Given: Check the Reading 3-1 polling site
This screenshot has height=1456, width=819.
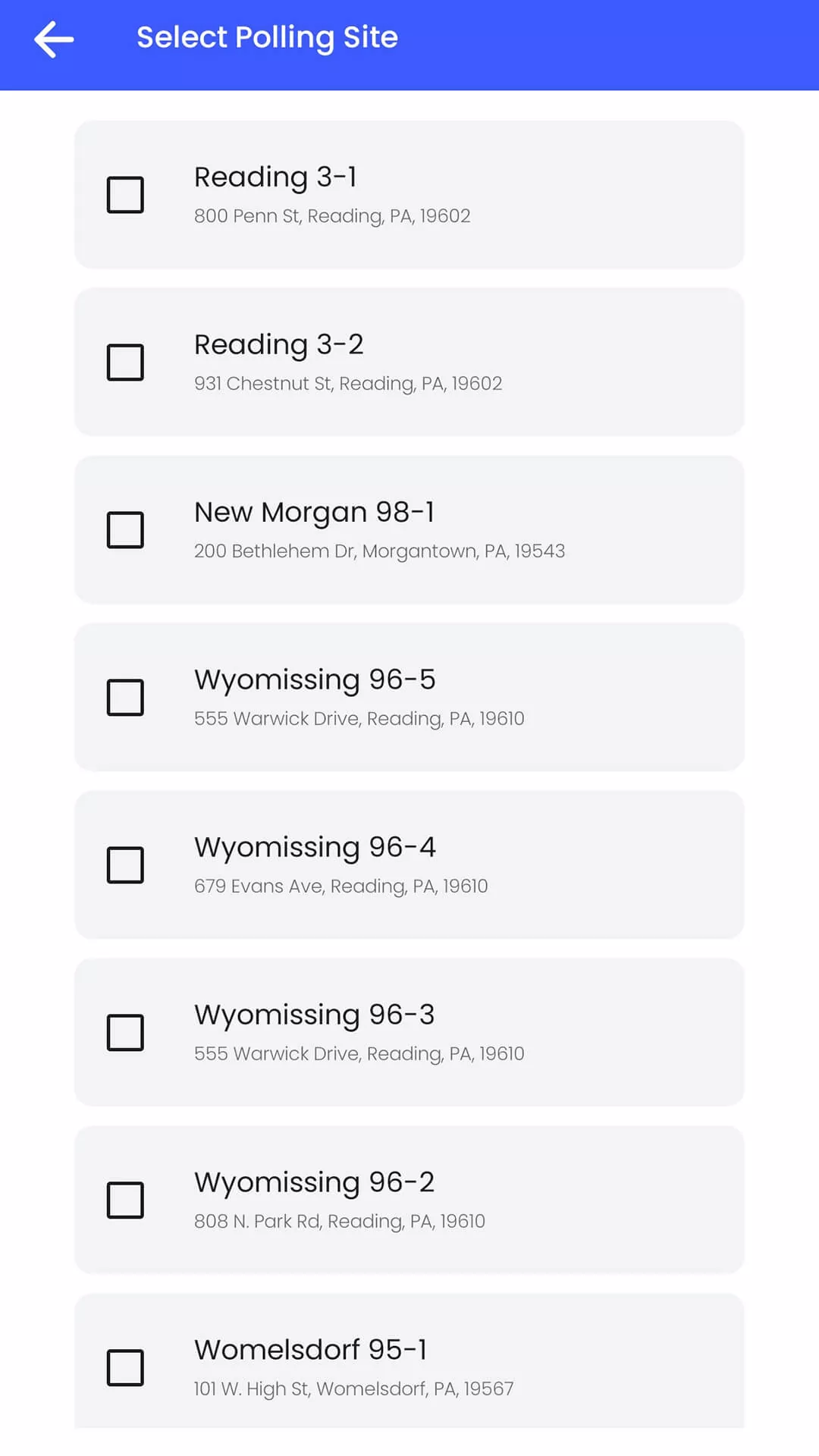Looking at the screenshot, I should [125, 195].
